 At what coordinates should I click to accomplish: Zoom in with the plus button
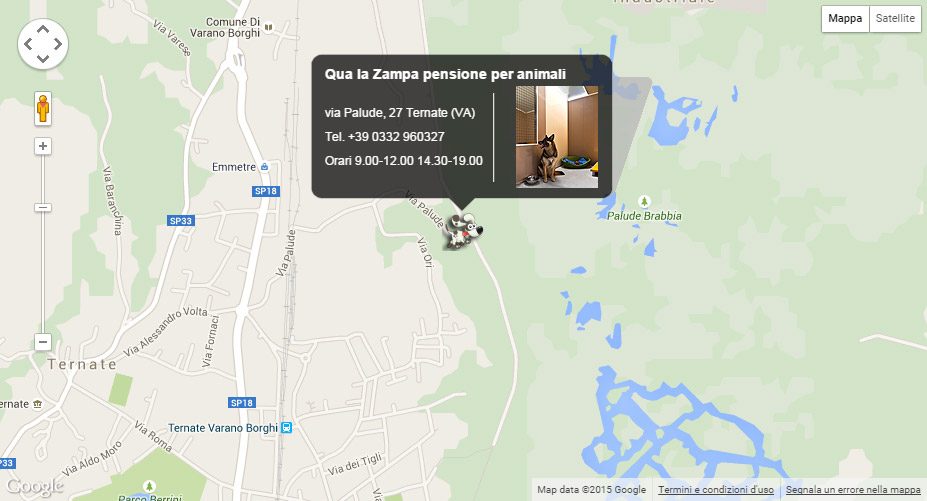tap(43, 146)
